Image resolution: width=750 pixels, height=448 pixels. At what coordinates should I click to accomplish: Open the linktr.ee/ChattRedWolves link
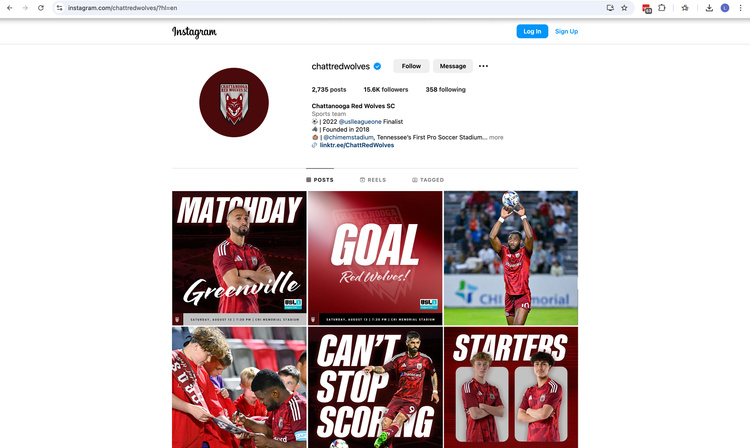(355, 145)
